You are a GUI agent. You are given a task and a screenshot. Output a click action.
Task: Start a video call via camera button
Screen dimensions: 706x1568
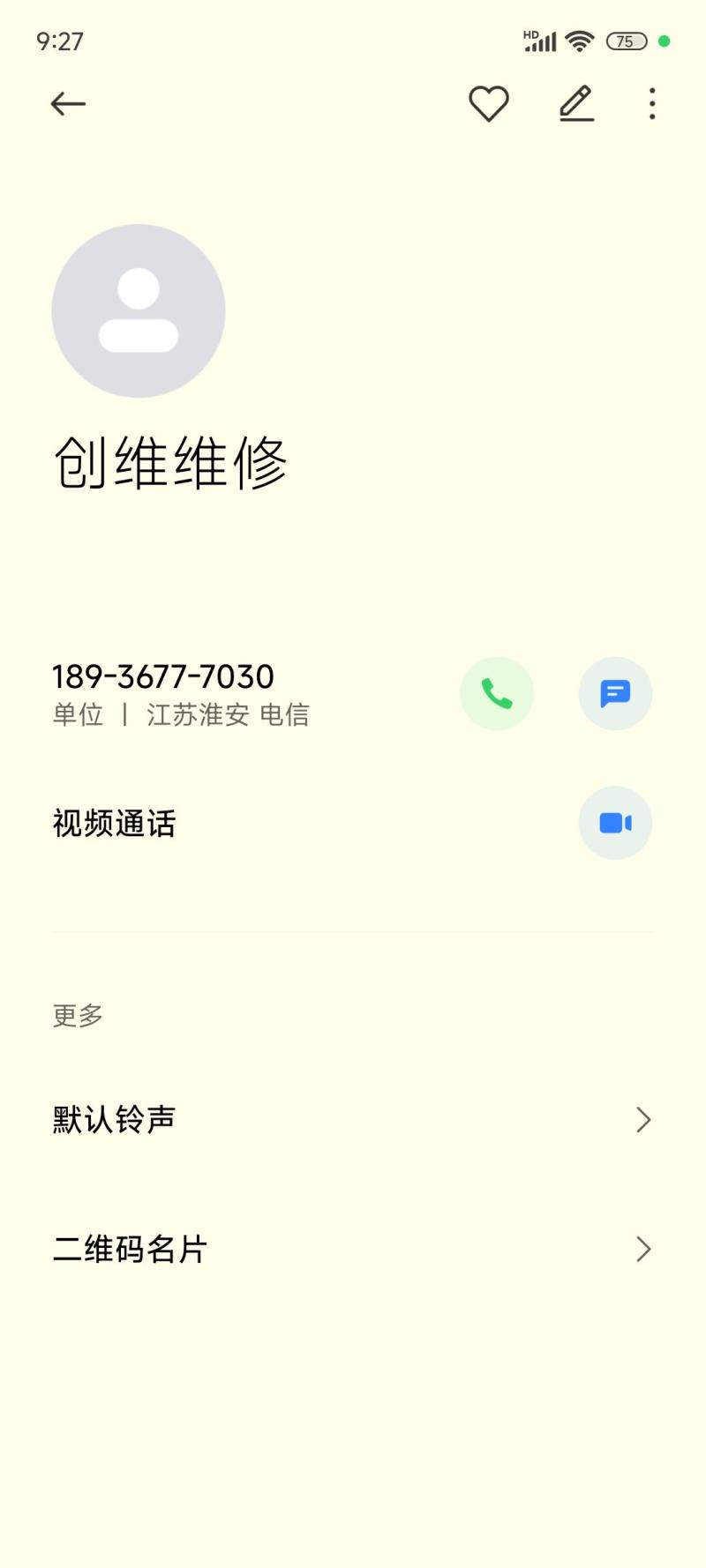click(x=615, y=823)
